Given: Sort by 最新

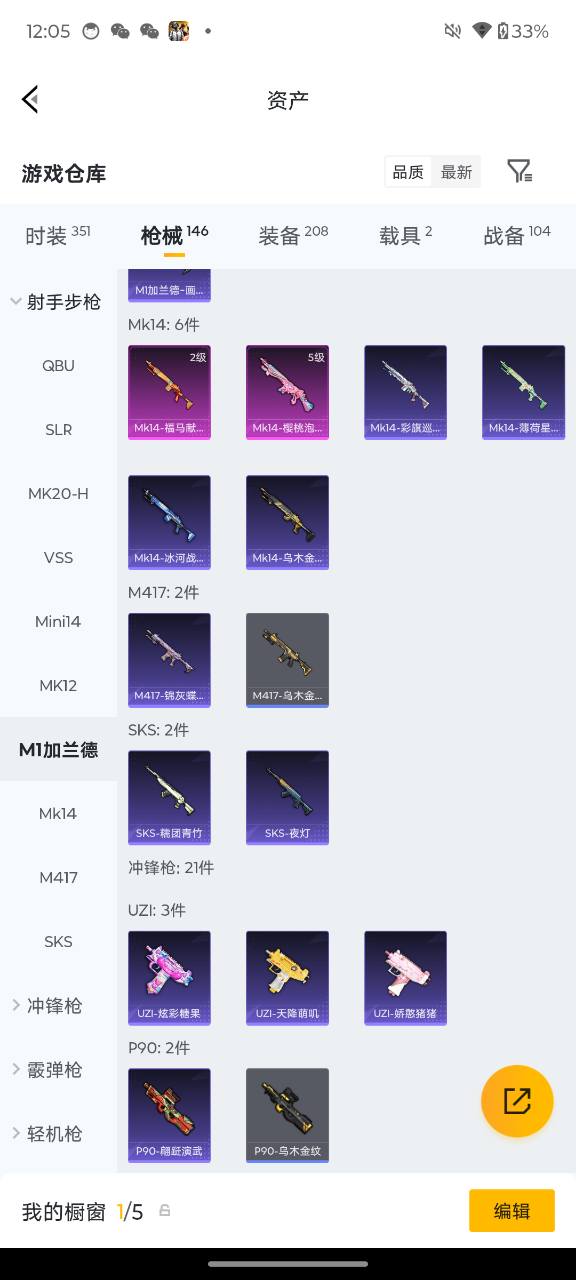Looking at the screenshot, I should [456, 172].
